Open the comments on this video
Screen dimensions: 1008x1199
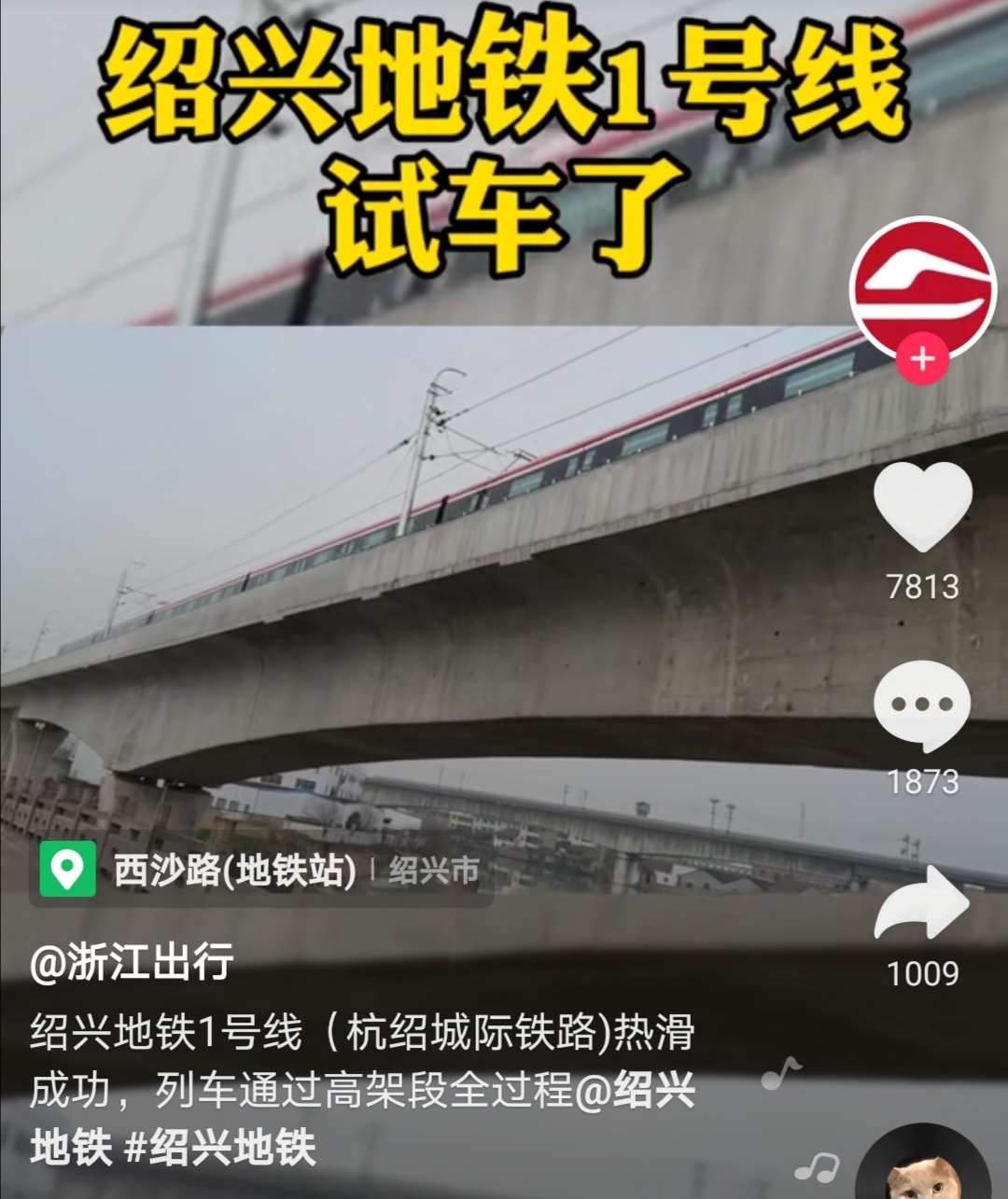pyautogui.click(x=922, y=705)
